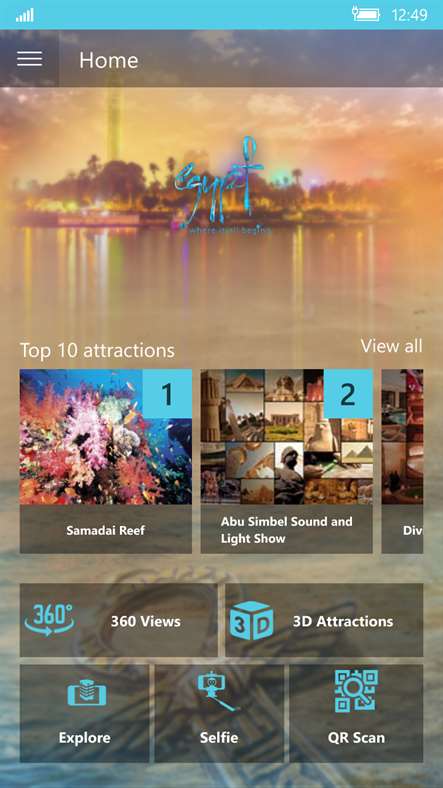443x788 pixels.
Task: Open Abu Simbel Sound and Light Show
Action: point(286,461)
